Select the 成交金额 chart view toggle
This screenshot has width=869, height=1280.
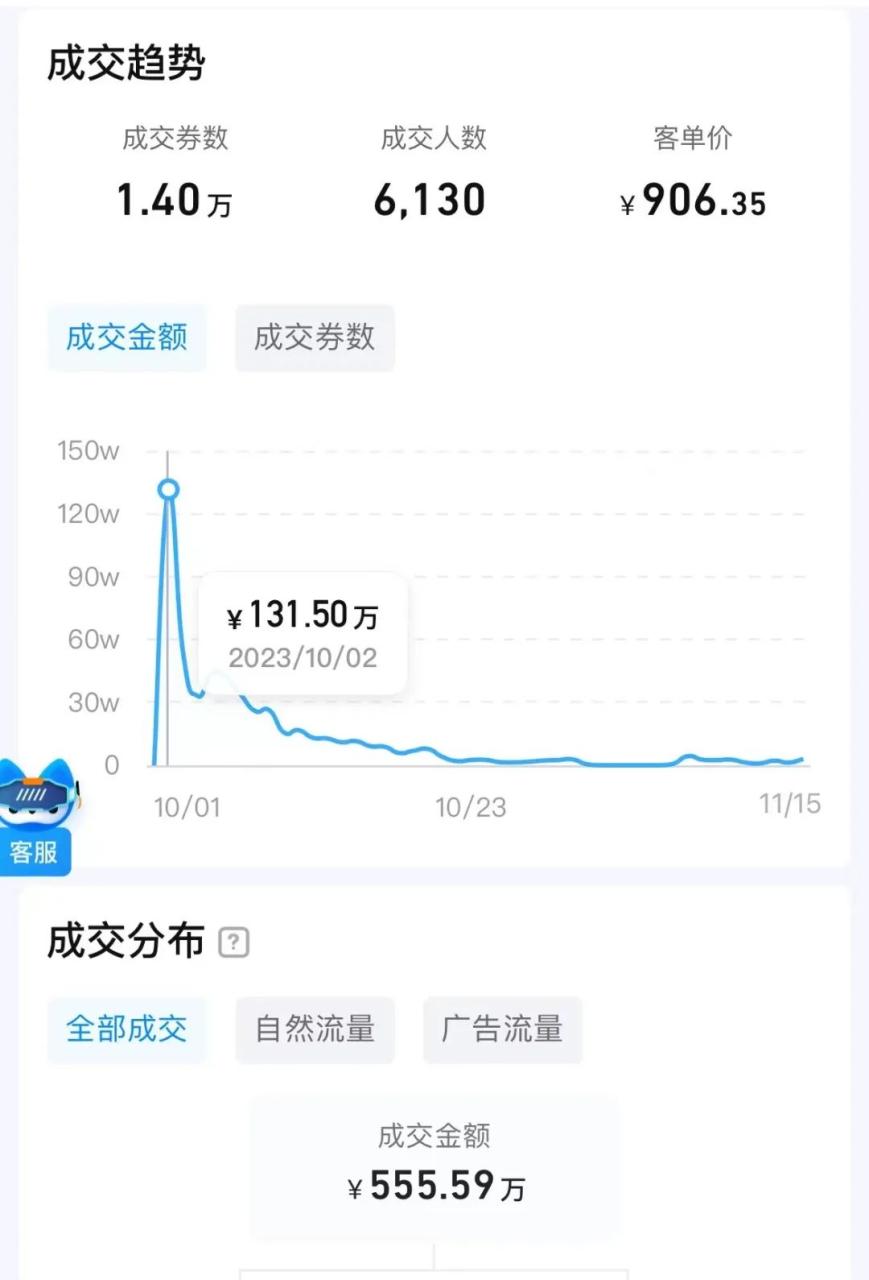[x=126, y=338]
